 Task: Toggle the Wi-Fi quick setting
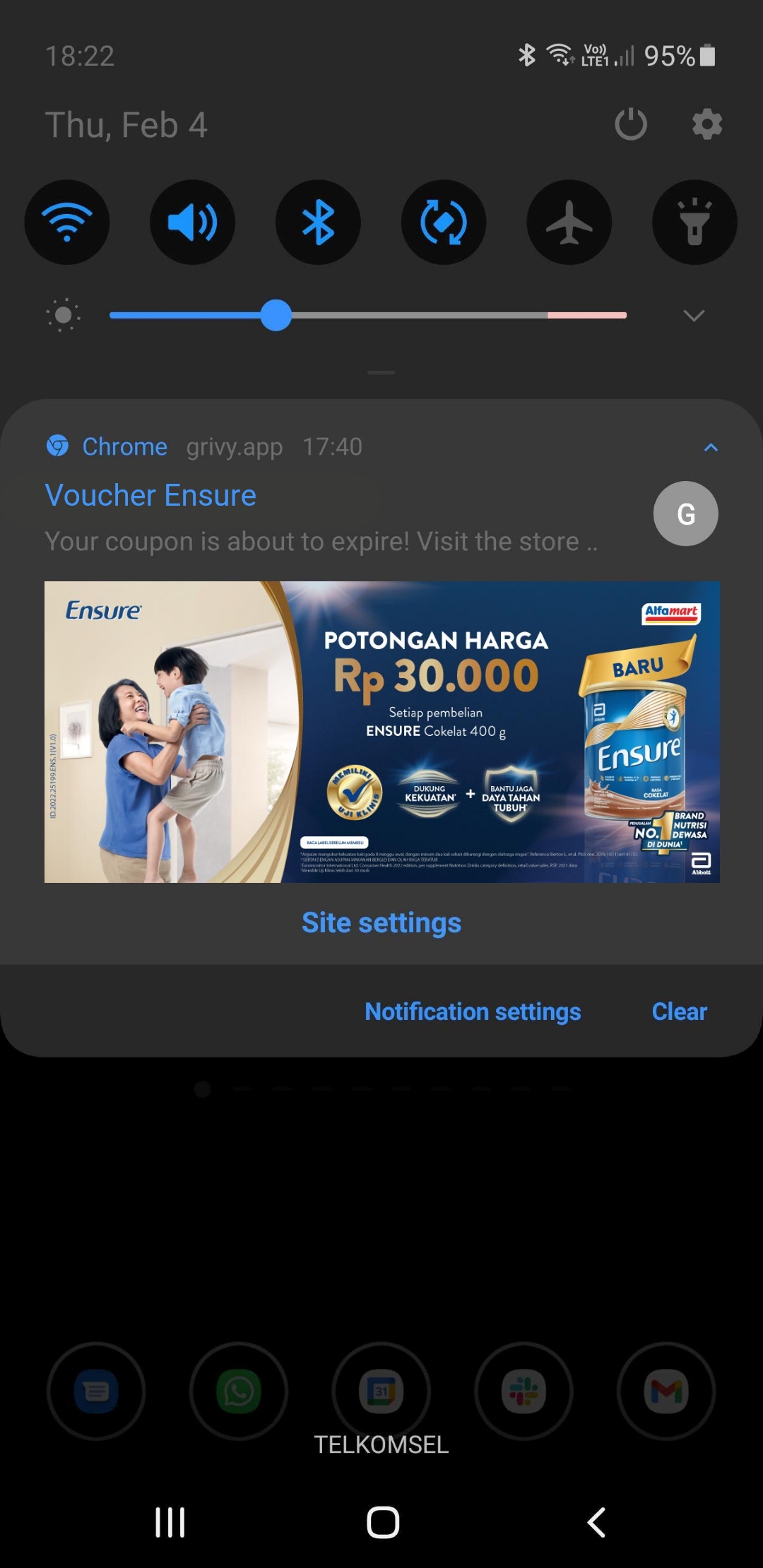[67, 222]
